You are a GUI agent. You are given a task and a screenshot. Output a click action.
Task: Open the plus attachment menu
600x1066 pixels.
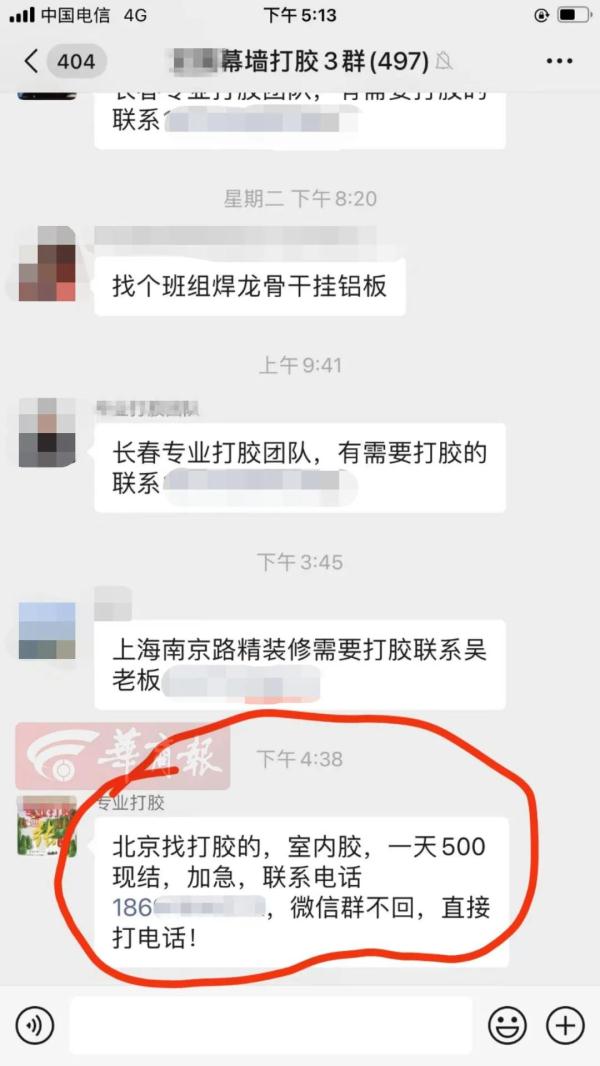coord(565,1025)
